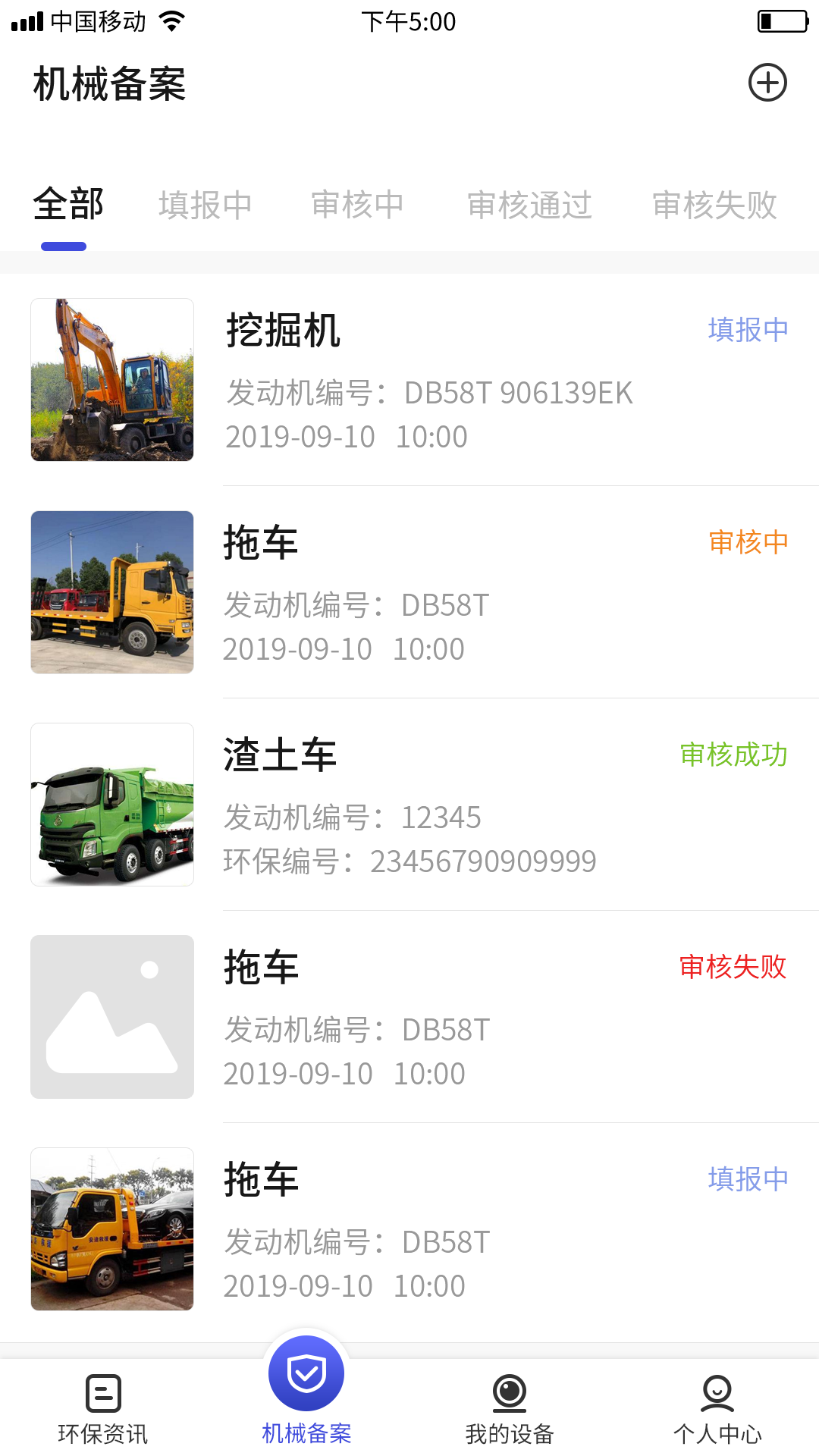This screenshot has width=819, height=1456.
Task: Open the 渣土车 record
Action: pyautogui.click(x=425, y=804)
